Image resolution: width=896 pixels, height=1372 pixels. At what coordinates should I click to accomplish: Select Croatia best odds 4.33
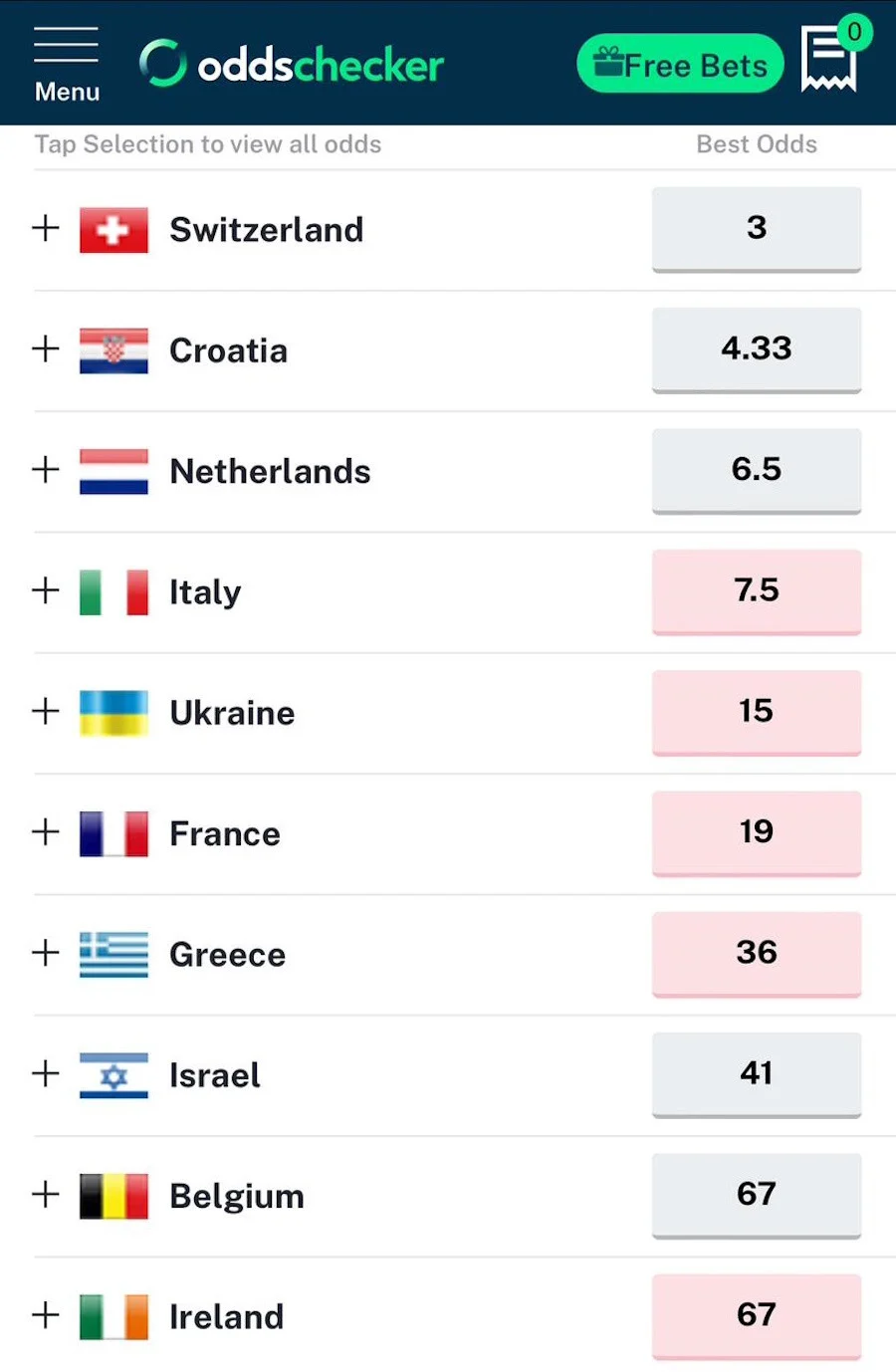coord(756,348)
